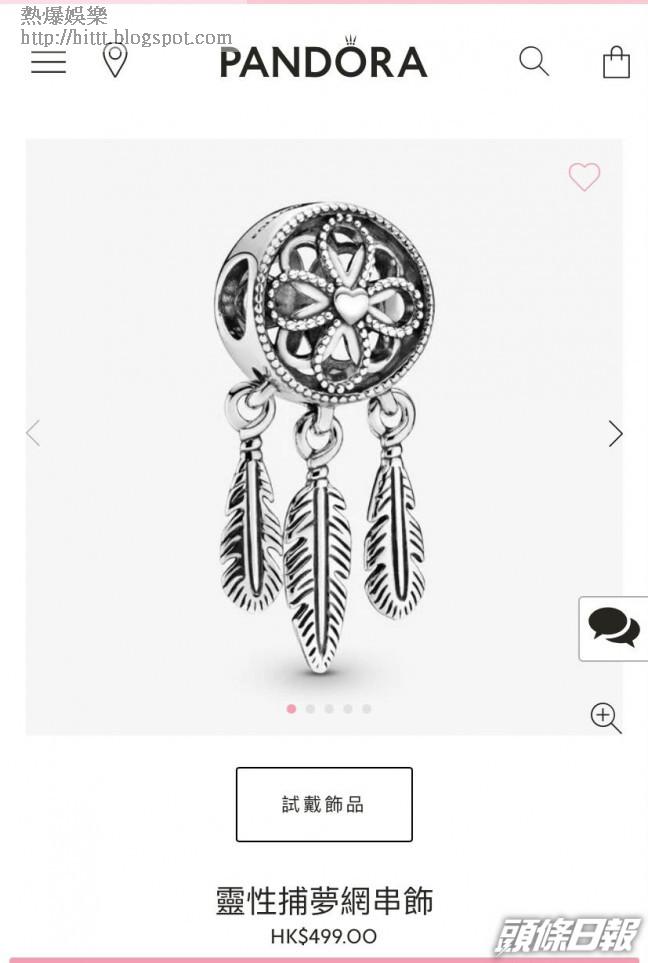This screenshot has width=648, height=963.
Task: Tap the 試戴飾品 button
Action: tap(324, 804)
